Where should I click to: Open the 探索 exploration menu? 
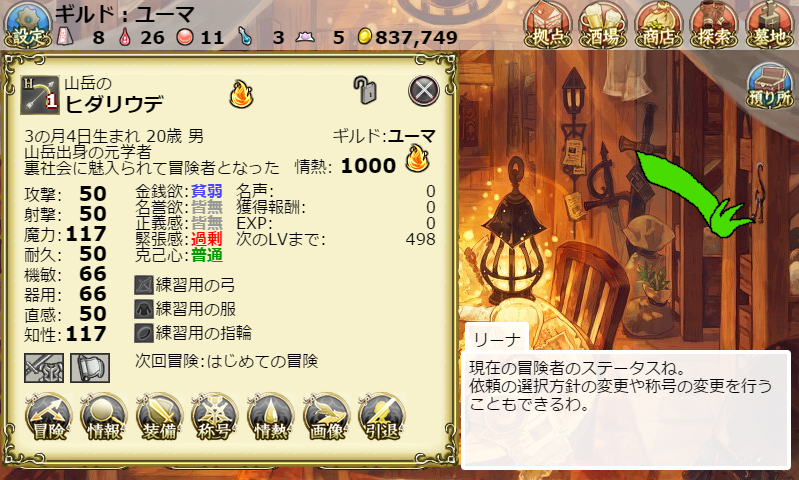(x=714, y=23)
